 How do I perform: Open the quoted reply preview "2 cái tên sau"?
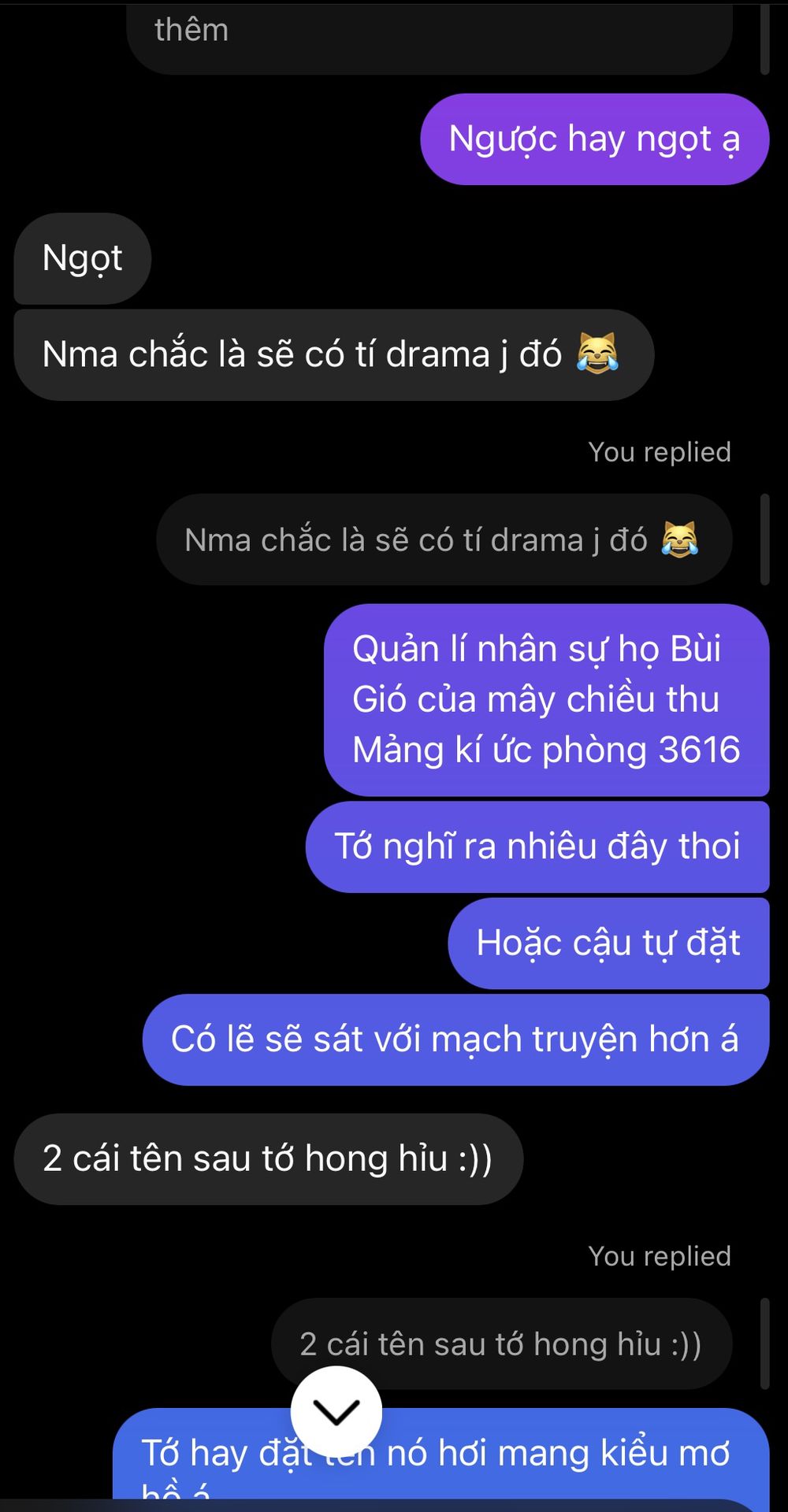tap(501, 1344)
